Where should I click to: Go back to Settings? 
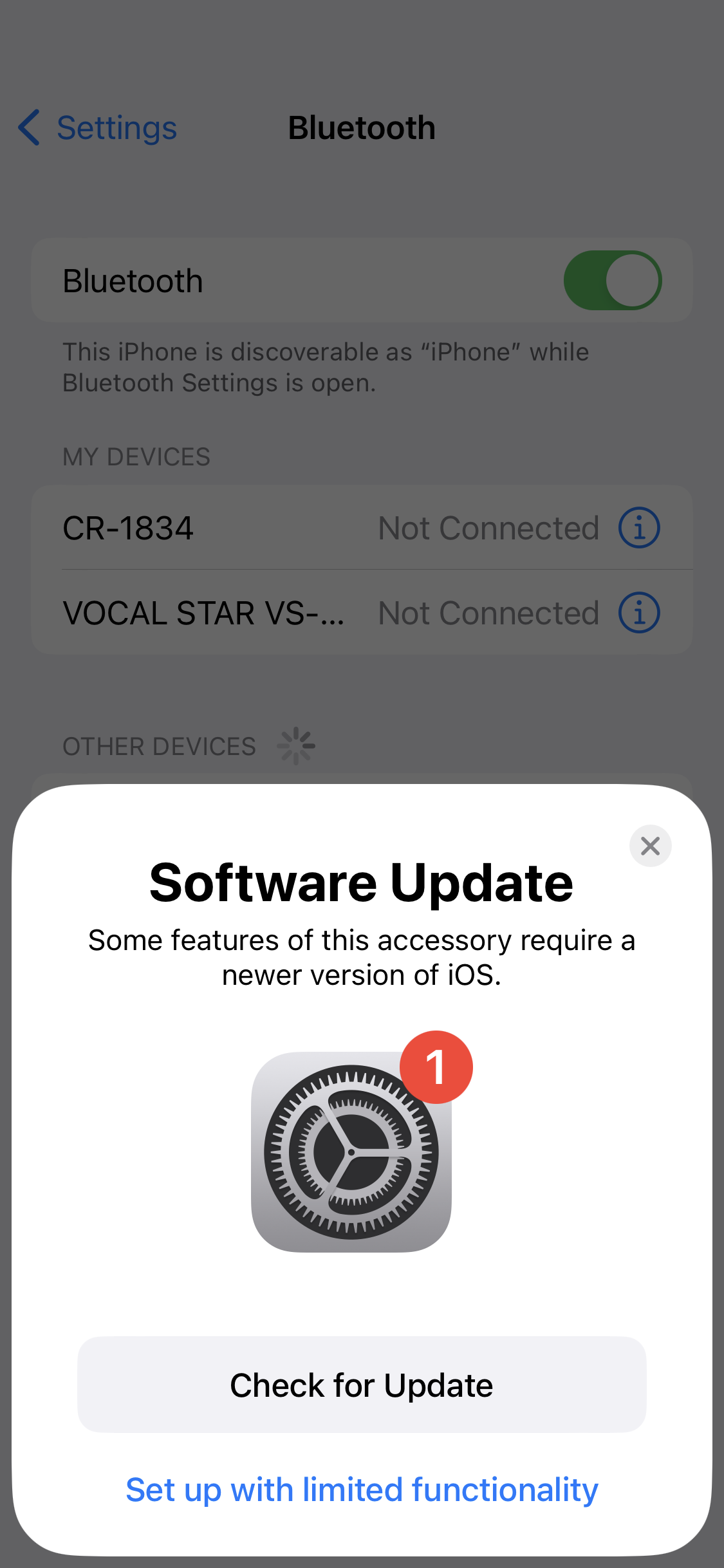coord(98,128)
